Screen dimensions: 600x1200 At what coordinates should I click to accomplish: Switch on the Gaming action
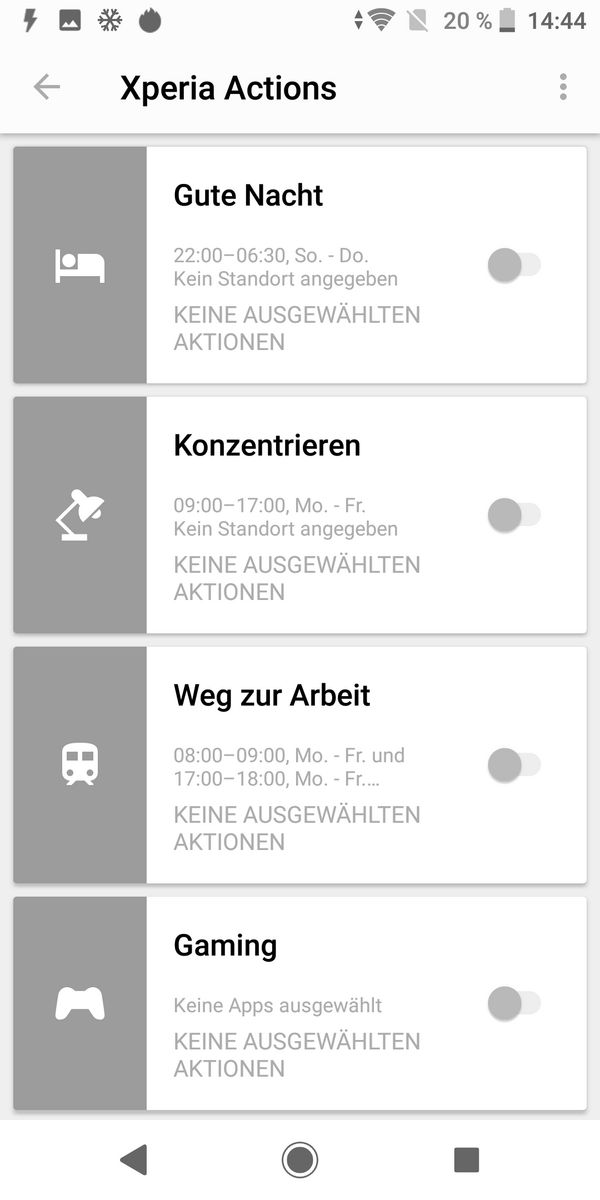pyautogui.click(x=513, y=1003)
